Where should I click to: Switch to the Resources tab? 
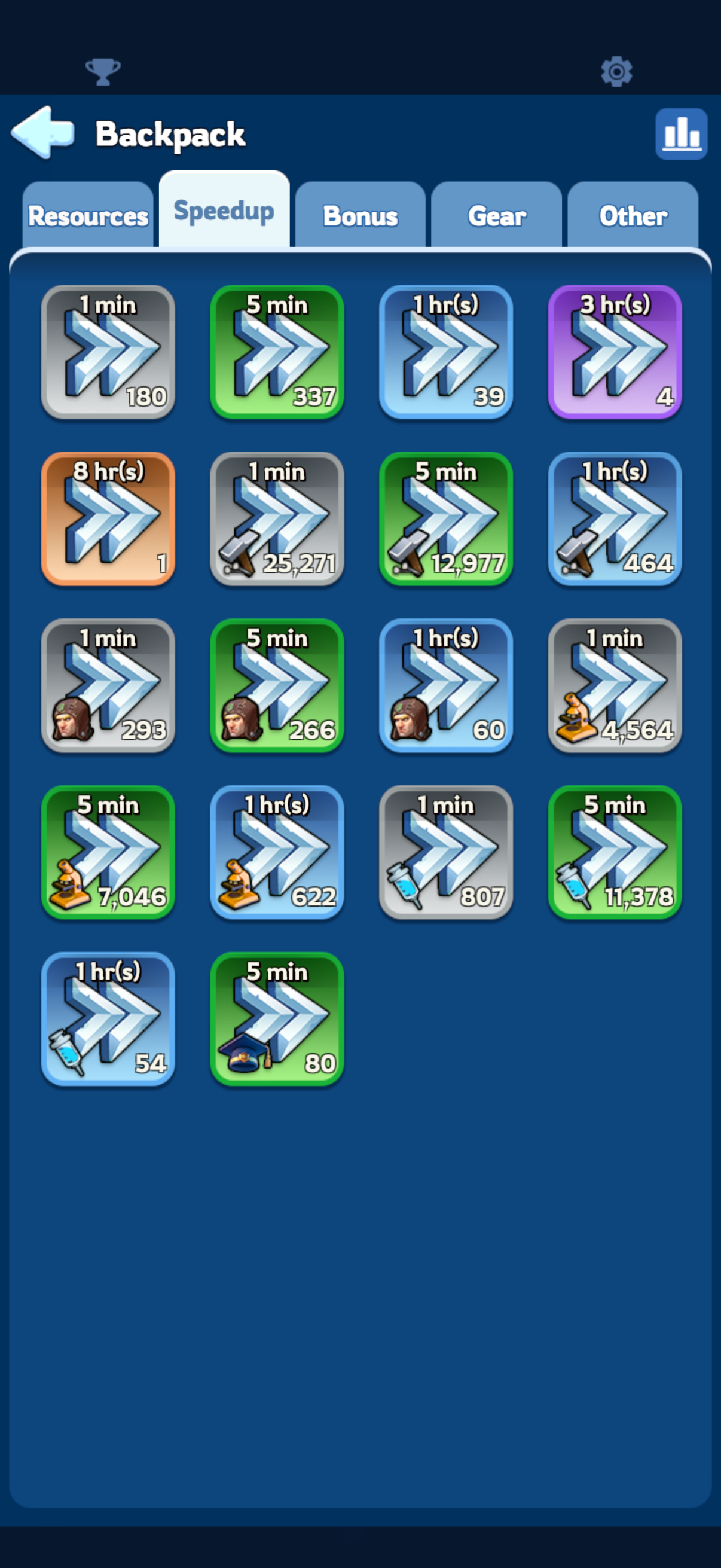(x=88, y=215)
